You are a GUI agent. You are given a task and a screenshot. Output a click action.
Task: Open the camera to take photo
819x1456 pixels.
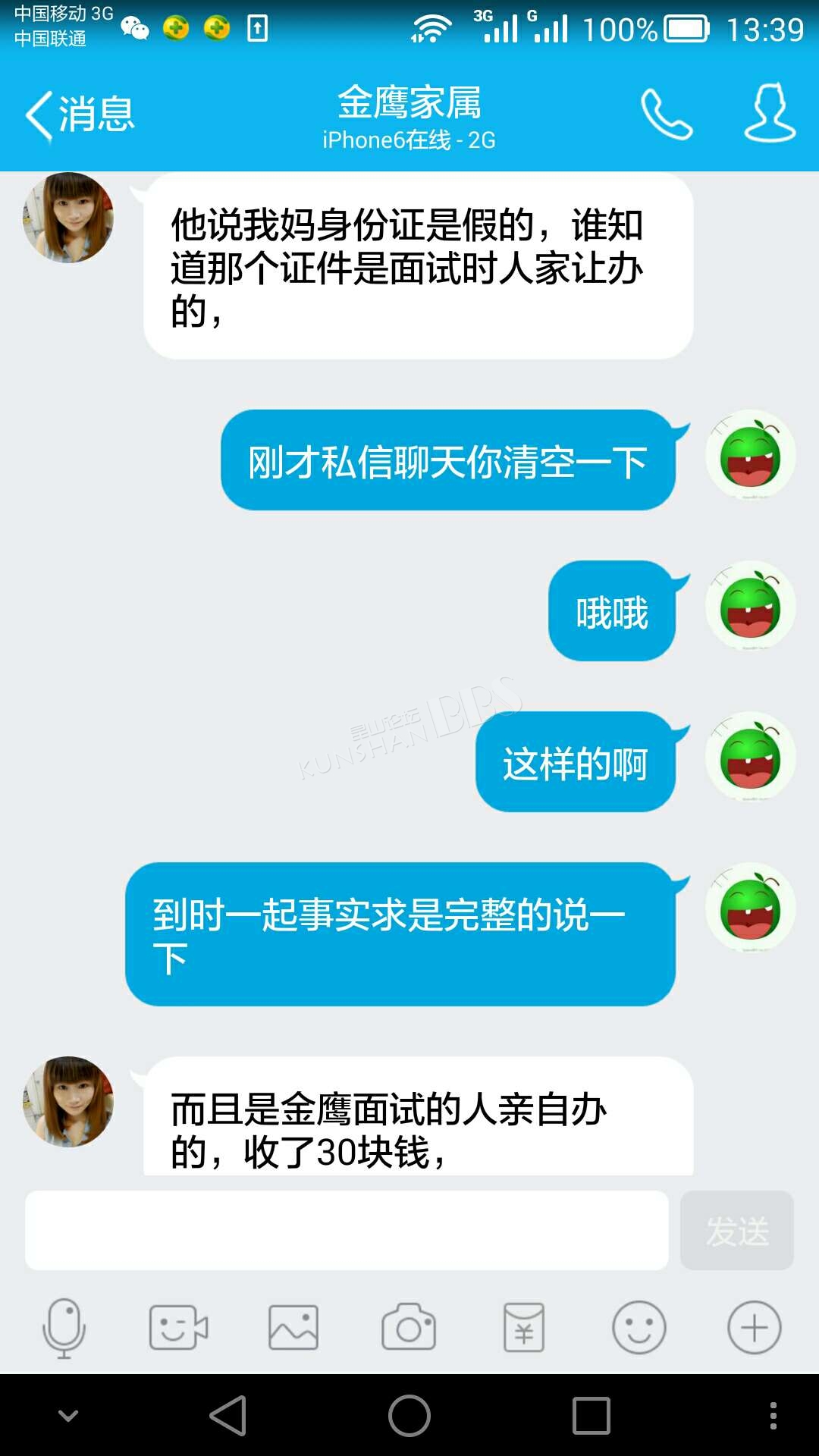point(409,1328)
